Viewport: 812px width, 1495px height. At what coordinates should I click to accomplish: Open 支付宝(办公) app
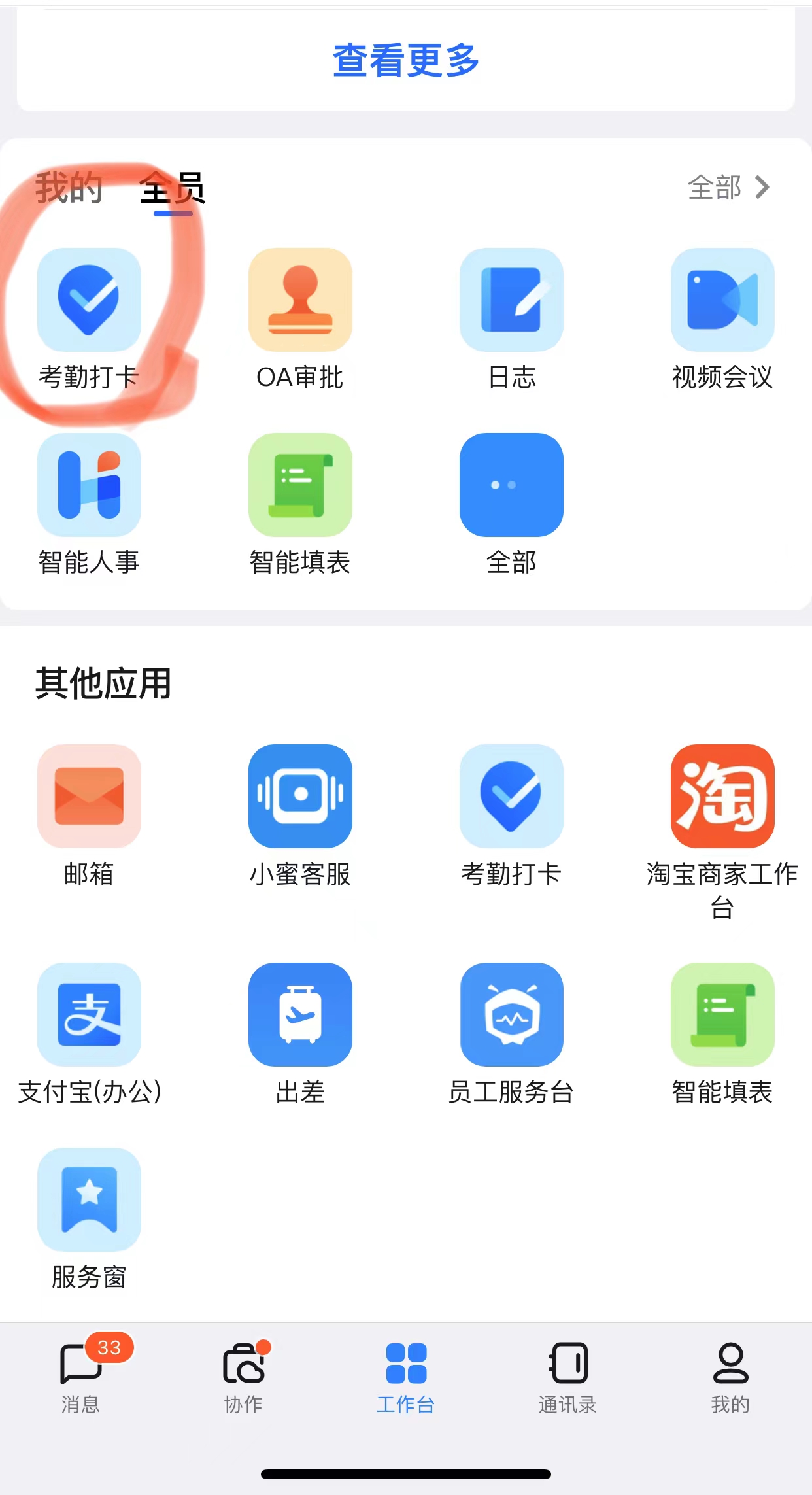pos(89,1015)
